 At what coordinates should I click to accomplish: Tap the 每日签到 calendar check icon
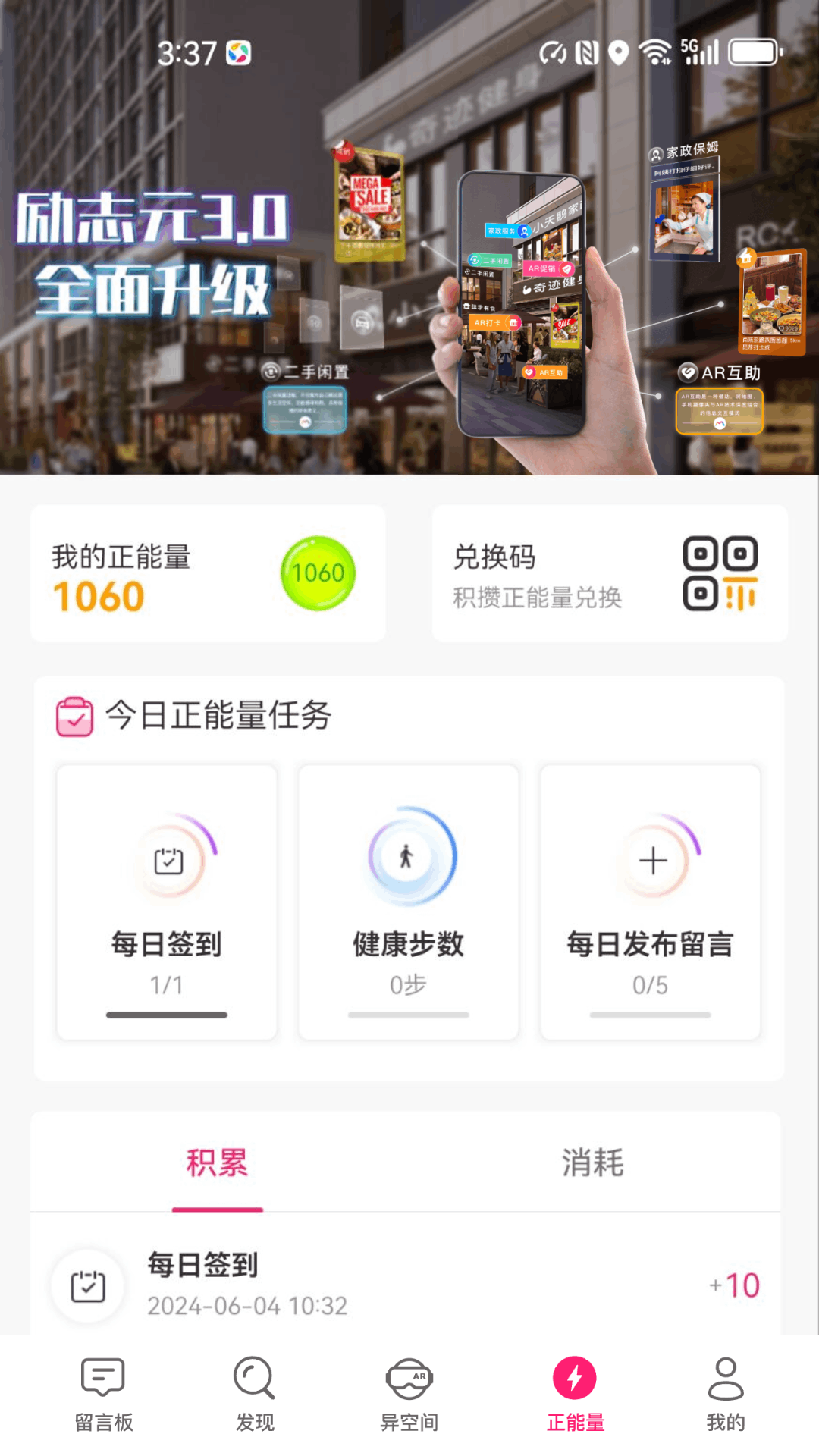pos(168,859)
